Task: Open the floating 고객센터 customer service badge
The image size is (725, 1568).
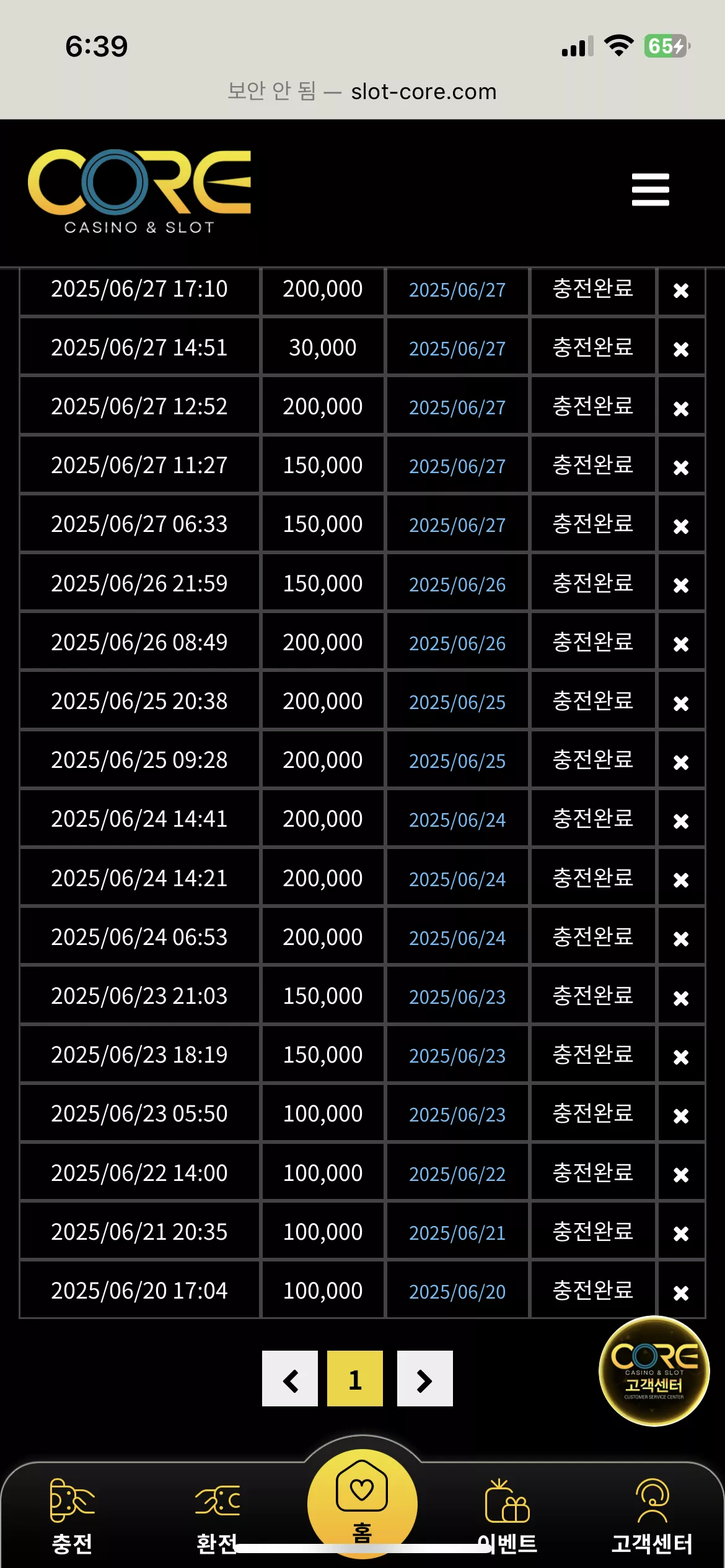Action: (x=654, y=1371)
